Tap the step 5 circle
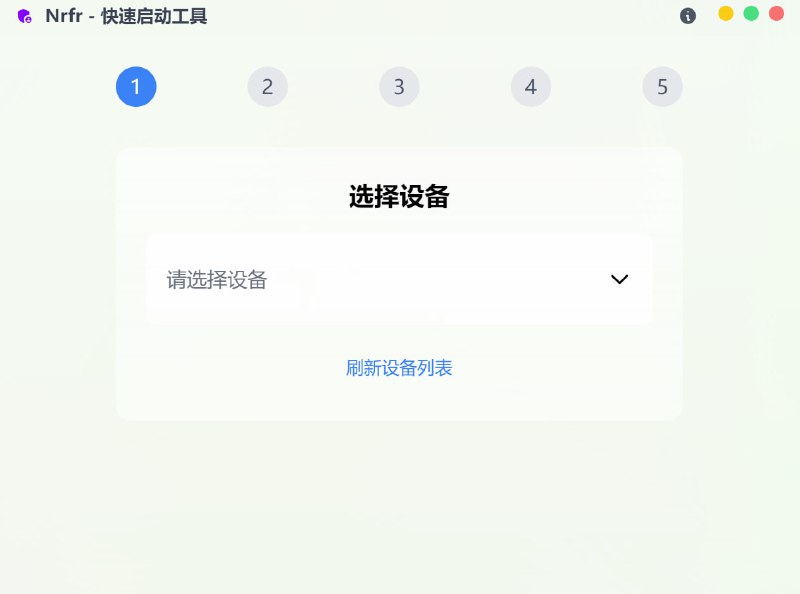The height and width of the screenshot is (594, 800). [662, 87]
